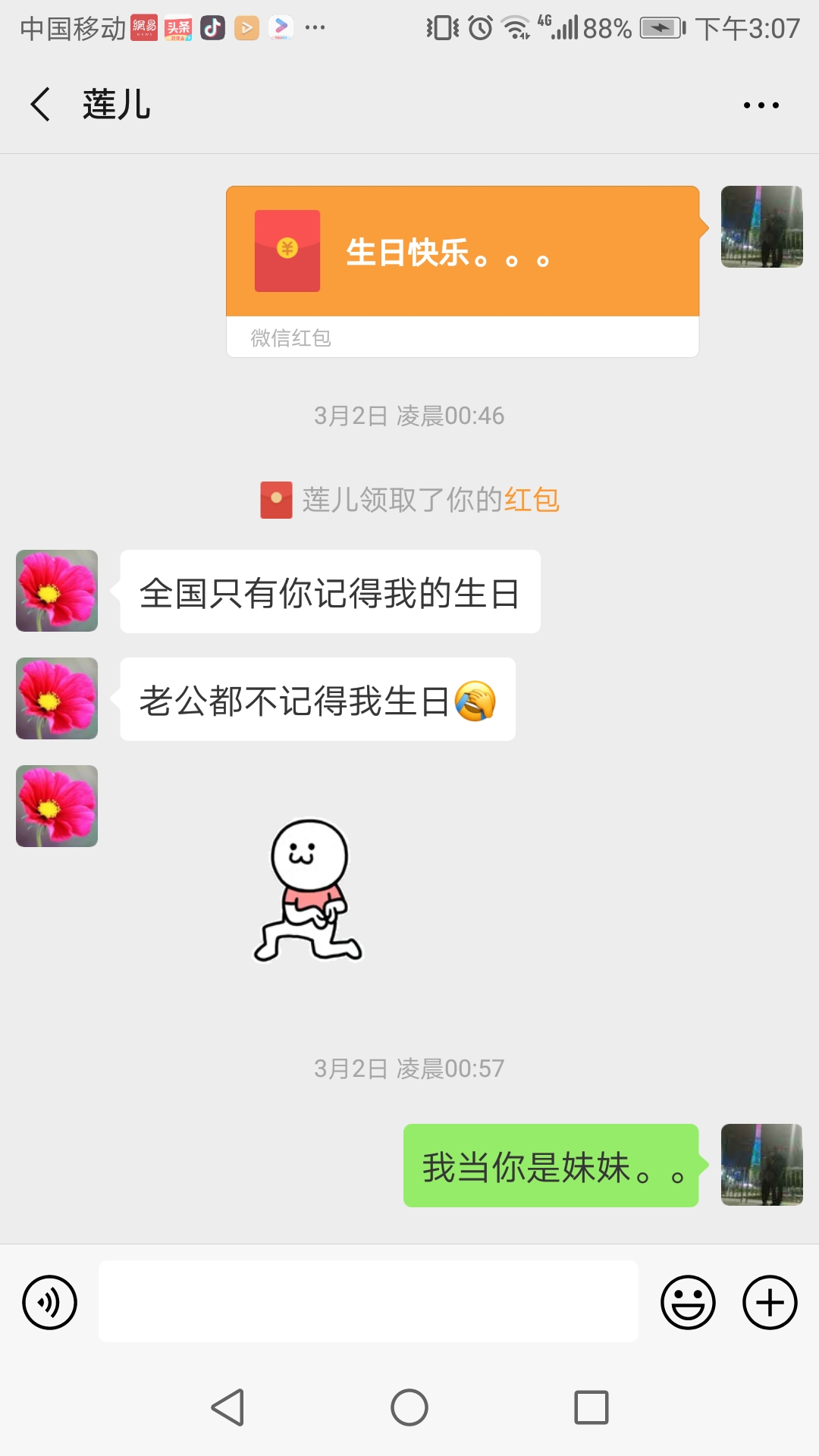Screen dimensions: 819x1456
Task: View the running stick figure sticker
Action: coord(308,891)
